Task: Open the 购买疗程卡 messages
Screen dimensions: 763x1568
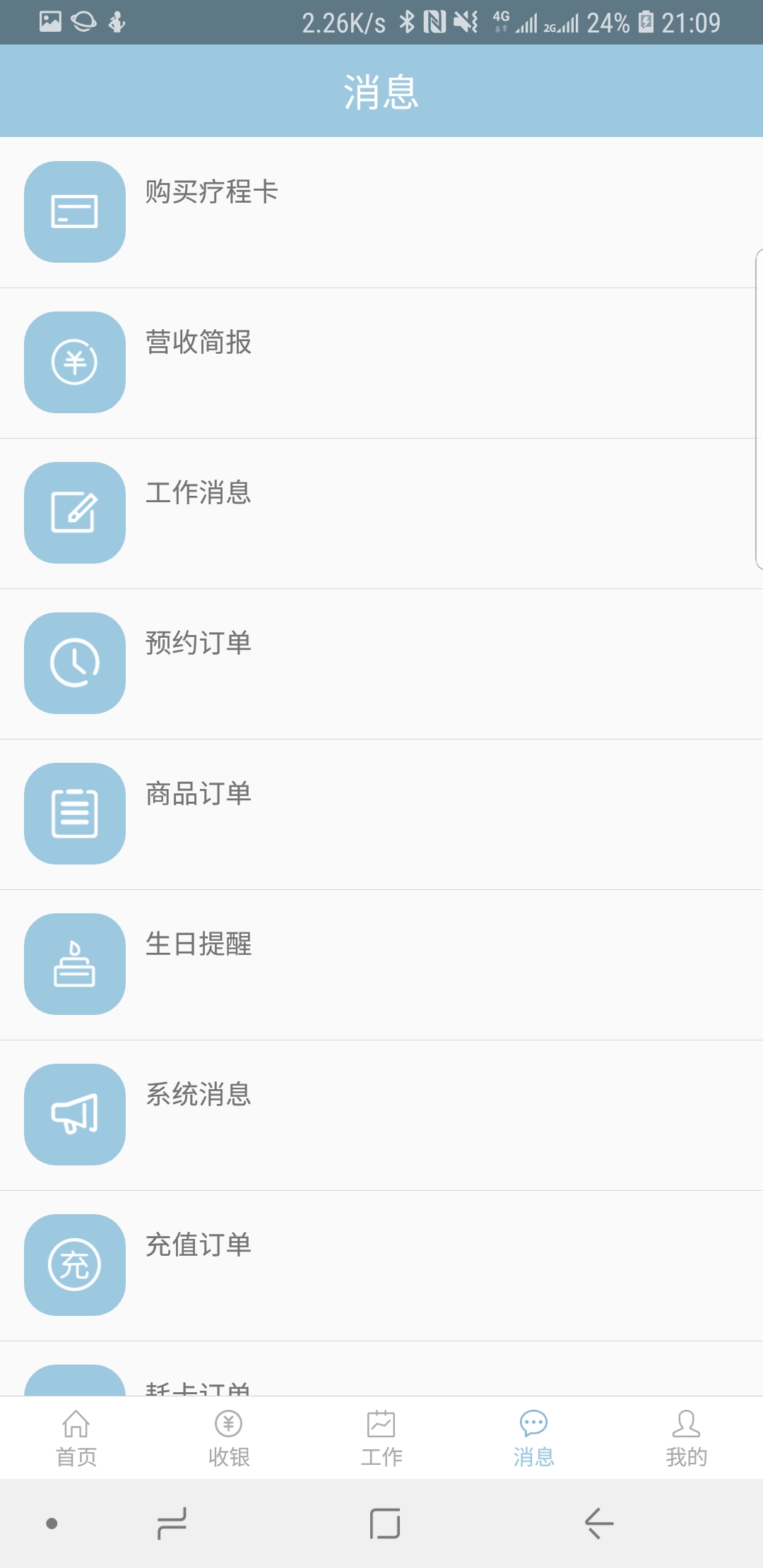Action: pyautogui.click(x=381, y=213)
